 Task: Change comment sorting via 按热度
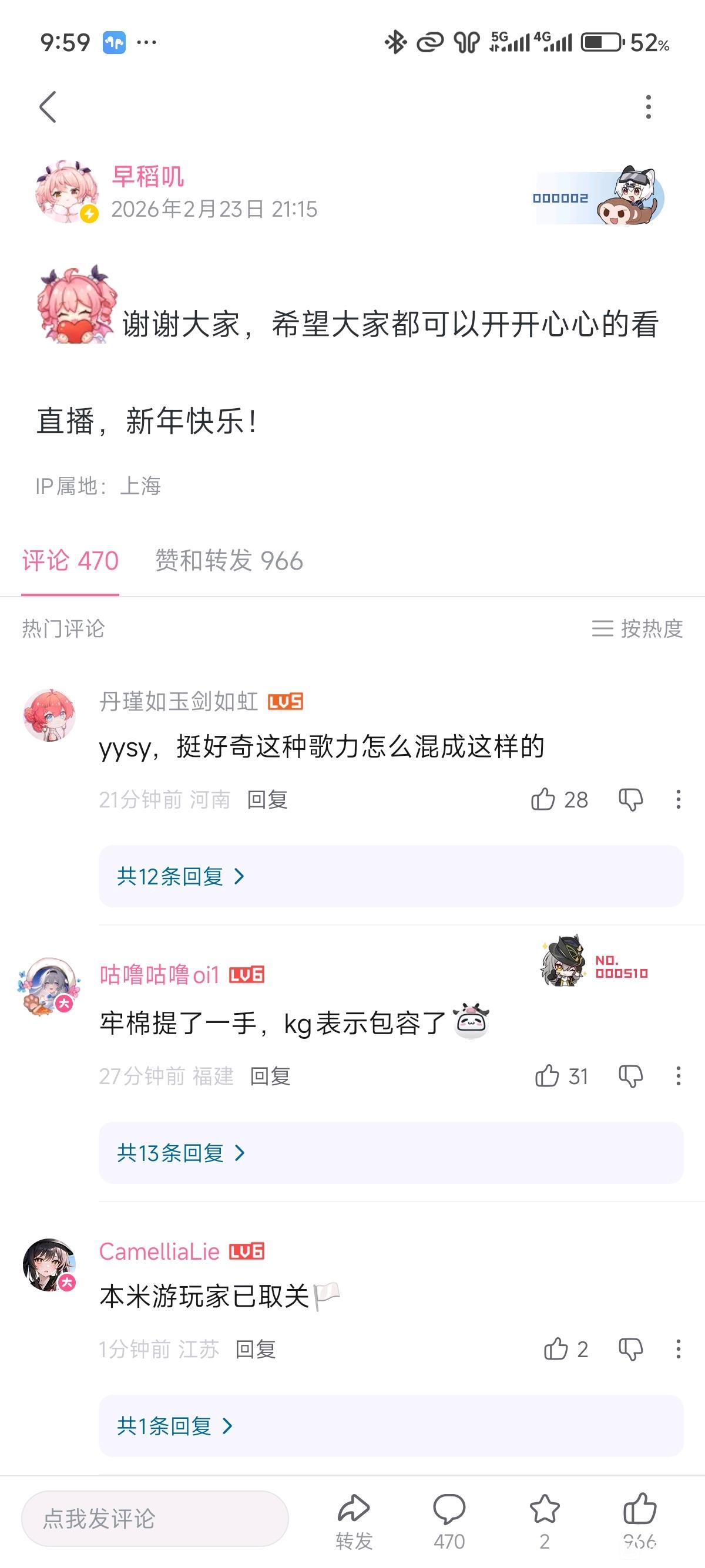pos(637,628)
